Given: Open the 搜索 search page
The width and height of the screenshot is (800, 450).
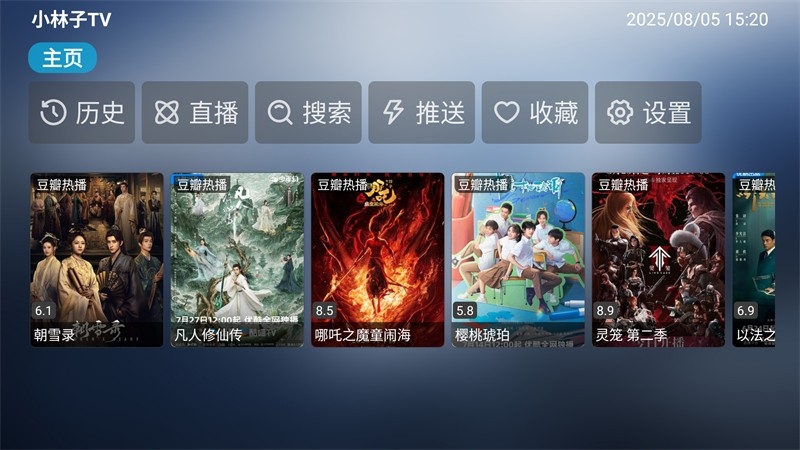Looking at the screenshot, I should coord(308,112).
